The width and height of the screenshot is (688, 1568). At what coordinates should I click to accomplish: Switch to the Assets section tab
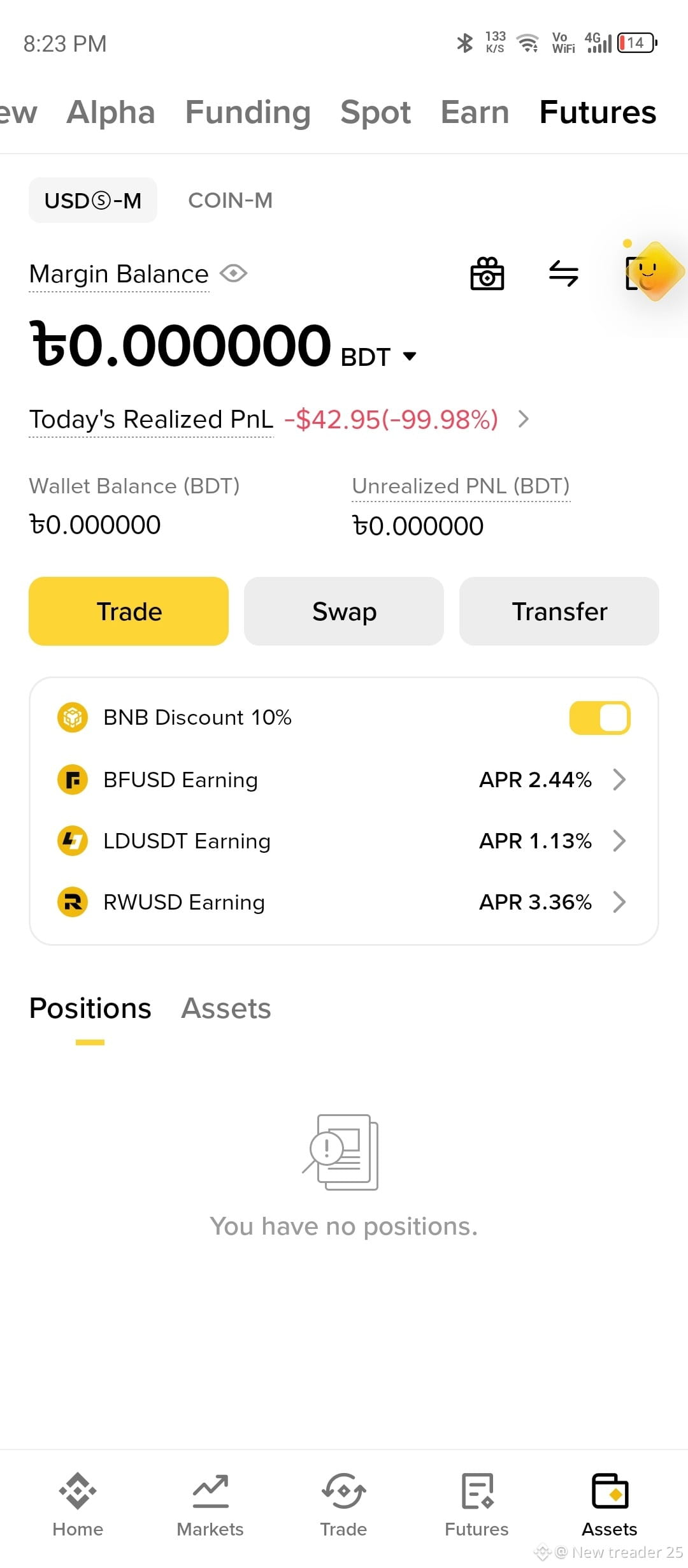coord(226,1008)
